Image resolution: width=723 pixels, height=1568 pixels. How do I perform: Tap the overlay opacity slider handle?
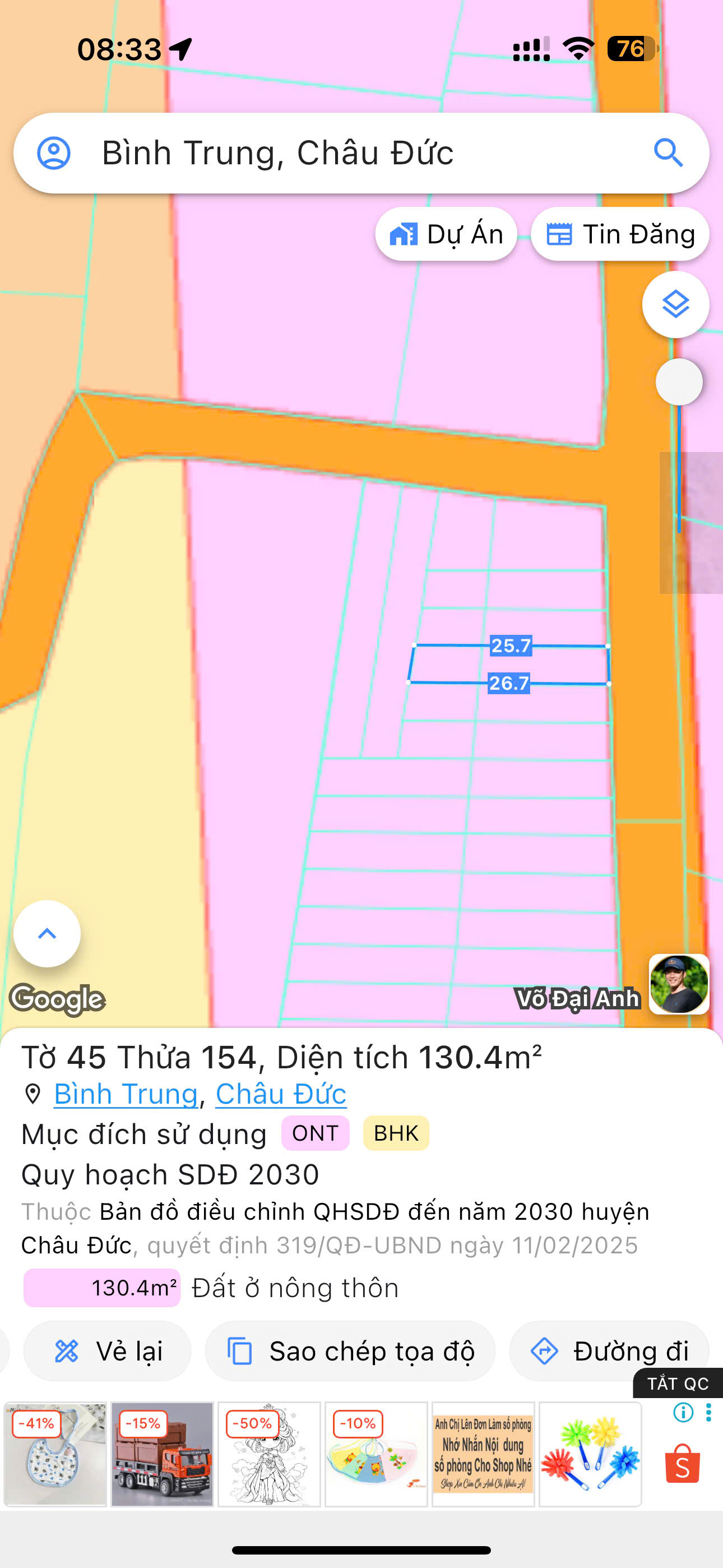(x=679, y=382)
